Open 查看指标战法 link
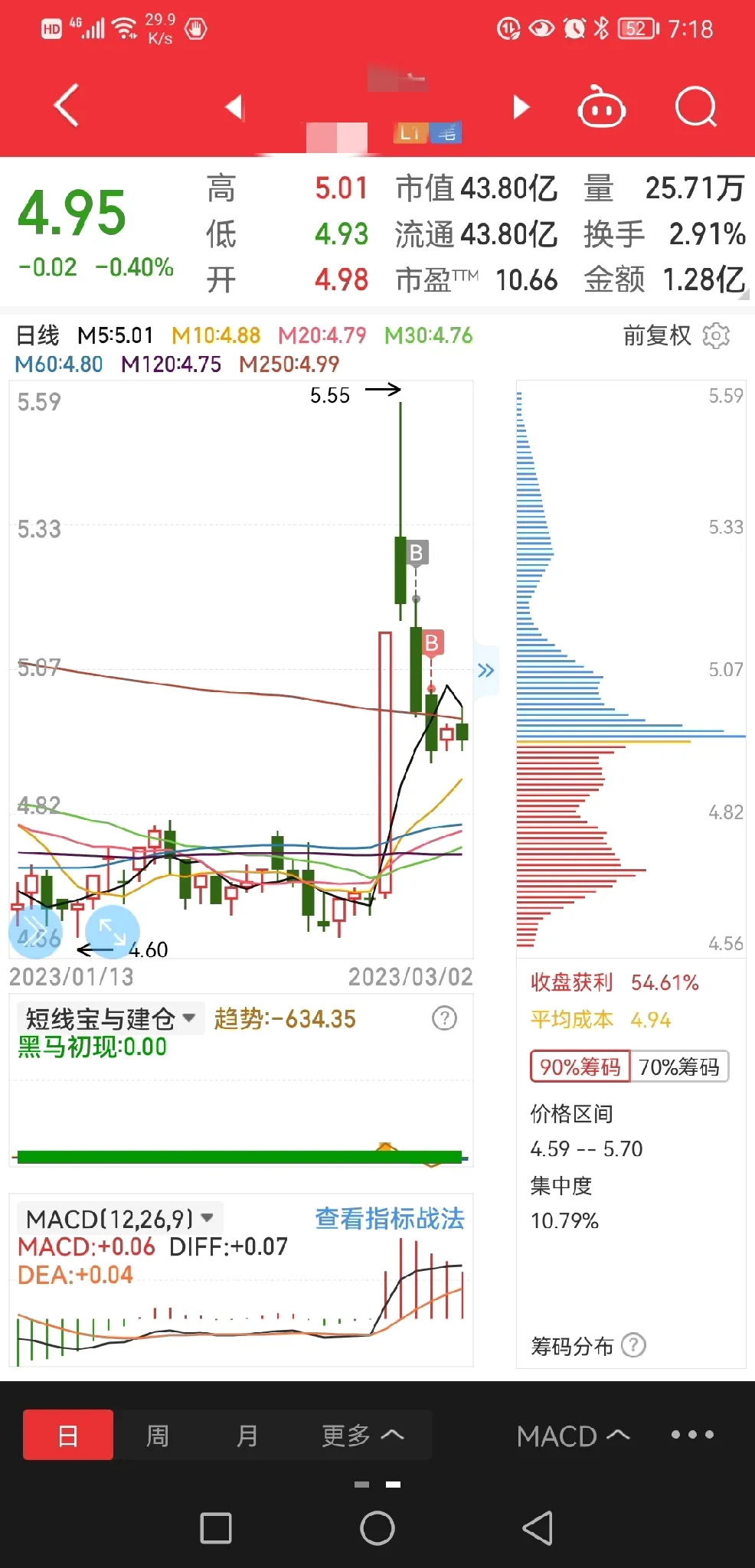The image size is (755, 1568). [x=390, y=1218]
